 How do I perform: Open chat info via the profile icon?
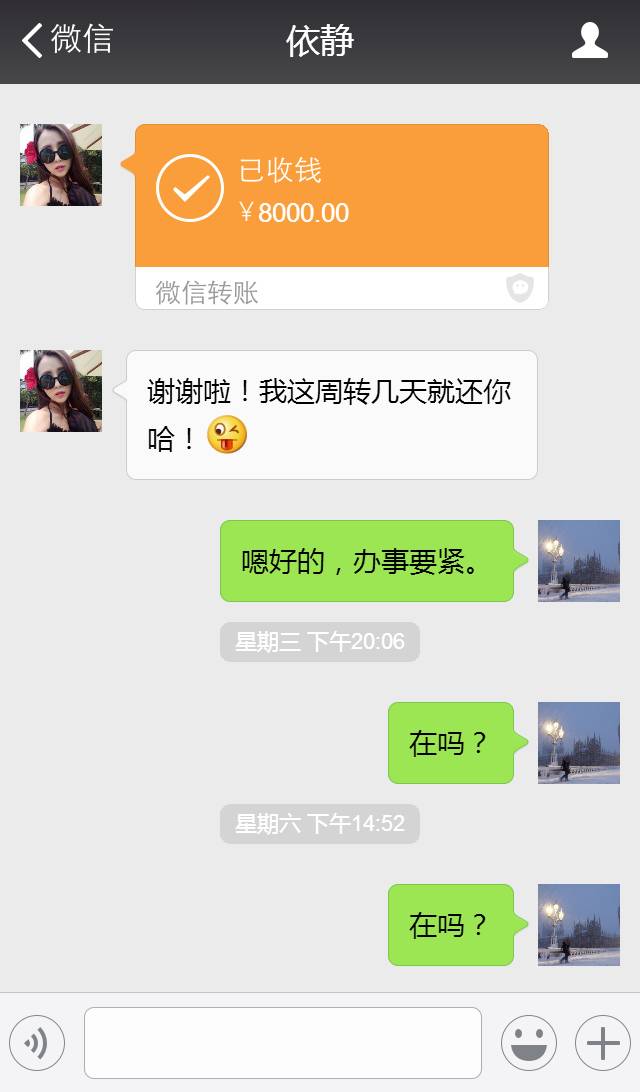pos(589,41)
